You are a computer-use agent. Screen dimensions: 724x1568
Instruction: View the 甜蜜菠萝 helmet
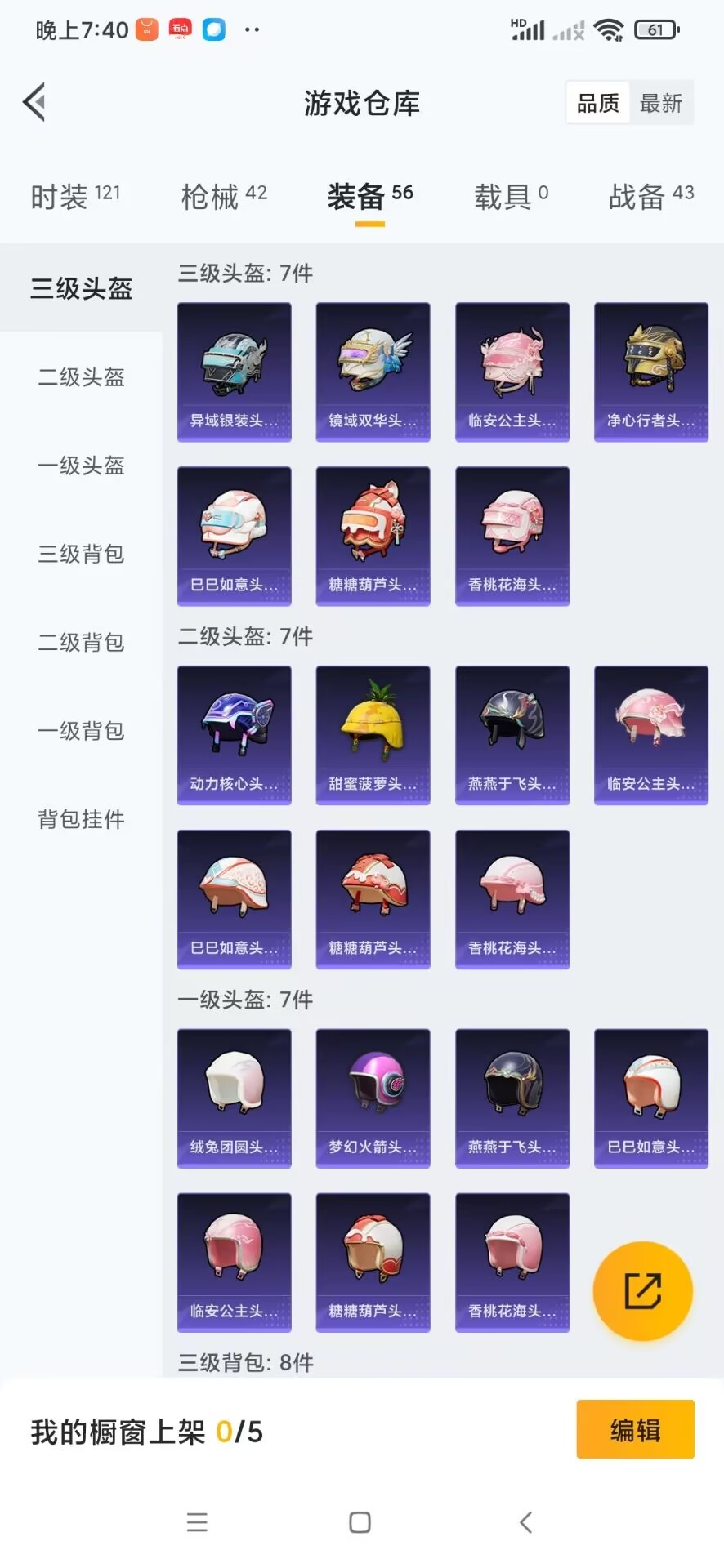373,735
